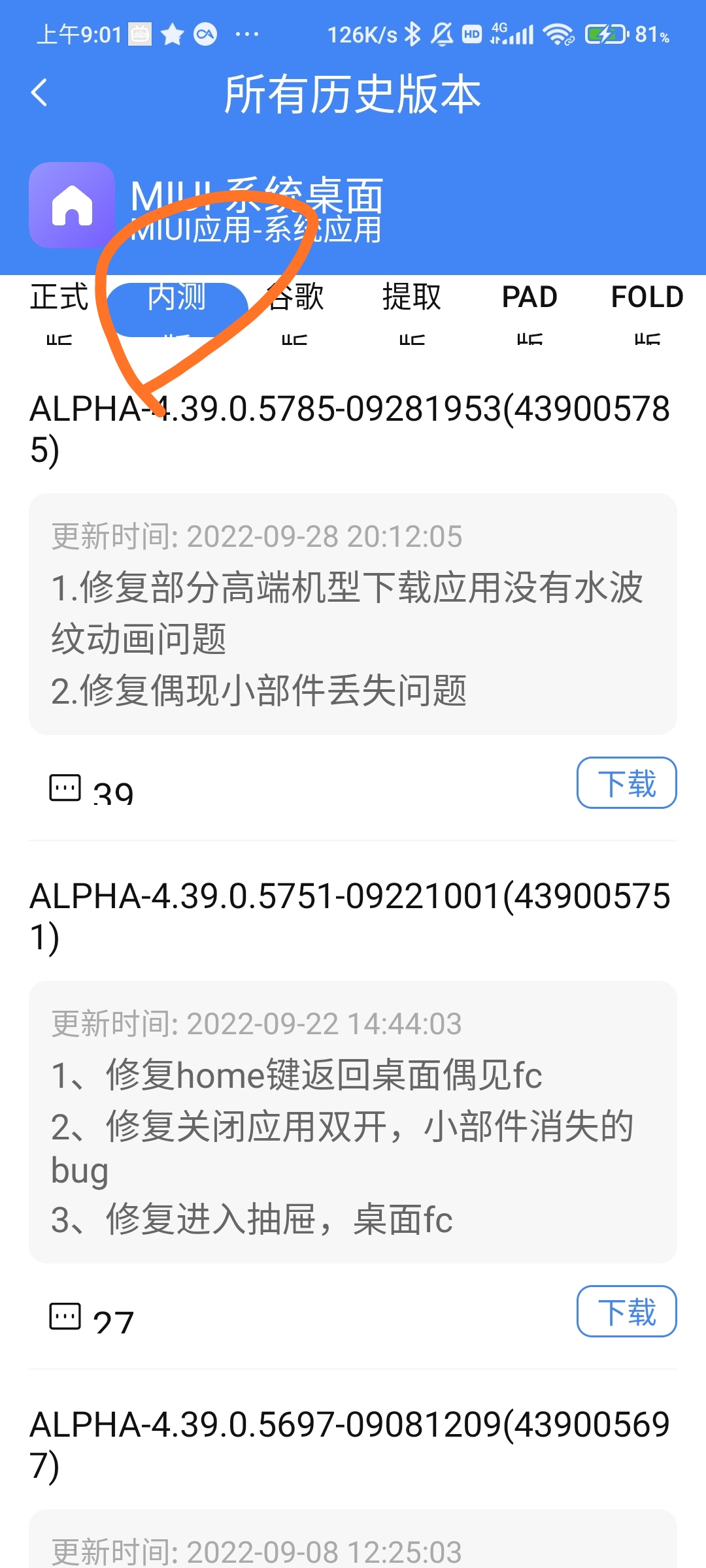Switch to the 正式版 tab
The height and width of the screenshot is (1568, 706).
pyautogui.click(x=59, y=311)
